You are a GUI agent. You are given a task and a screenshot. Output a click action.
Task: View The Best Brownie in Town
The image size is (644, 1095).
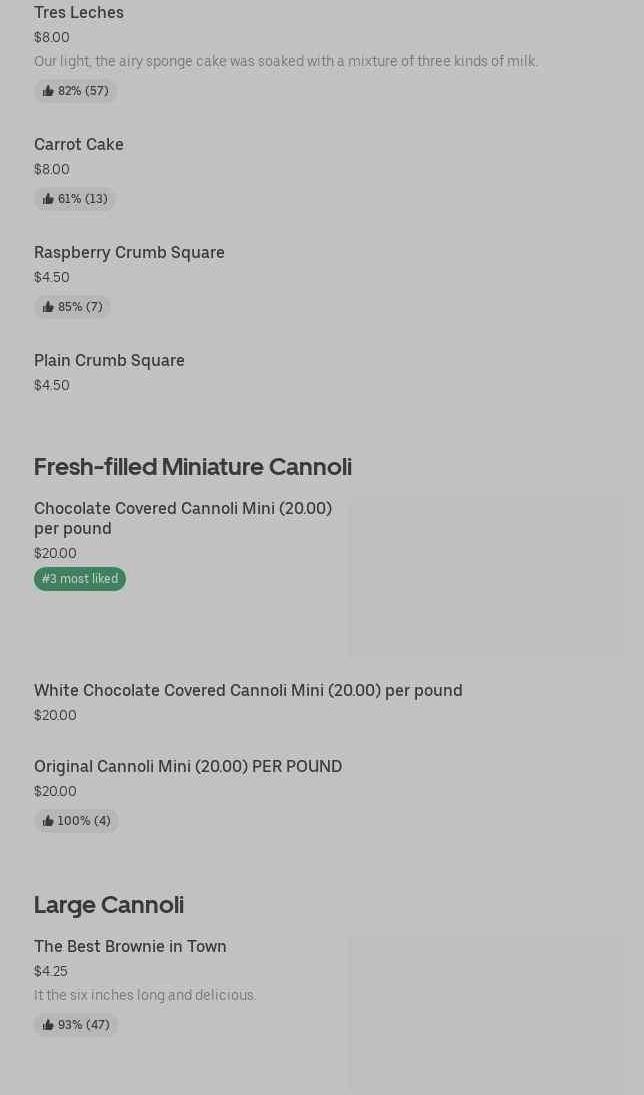[130, 946]
